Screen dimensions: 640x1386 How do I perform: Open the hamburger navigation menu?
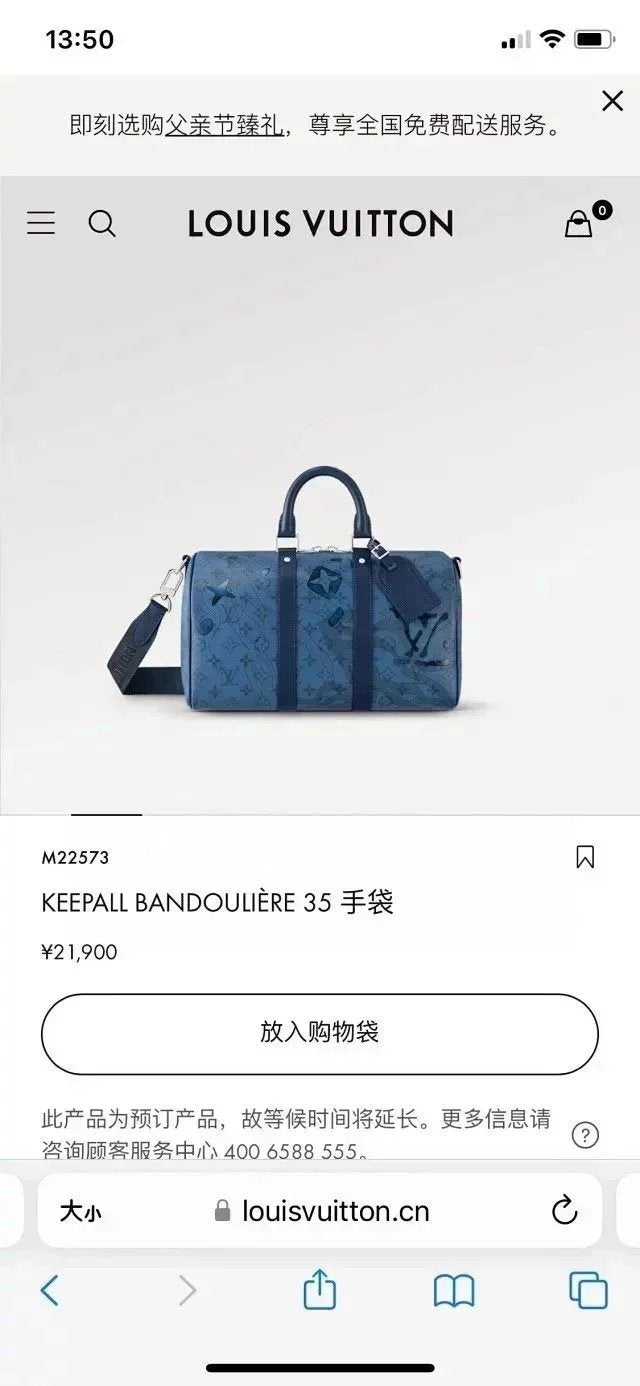point(41,223)
